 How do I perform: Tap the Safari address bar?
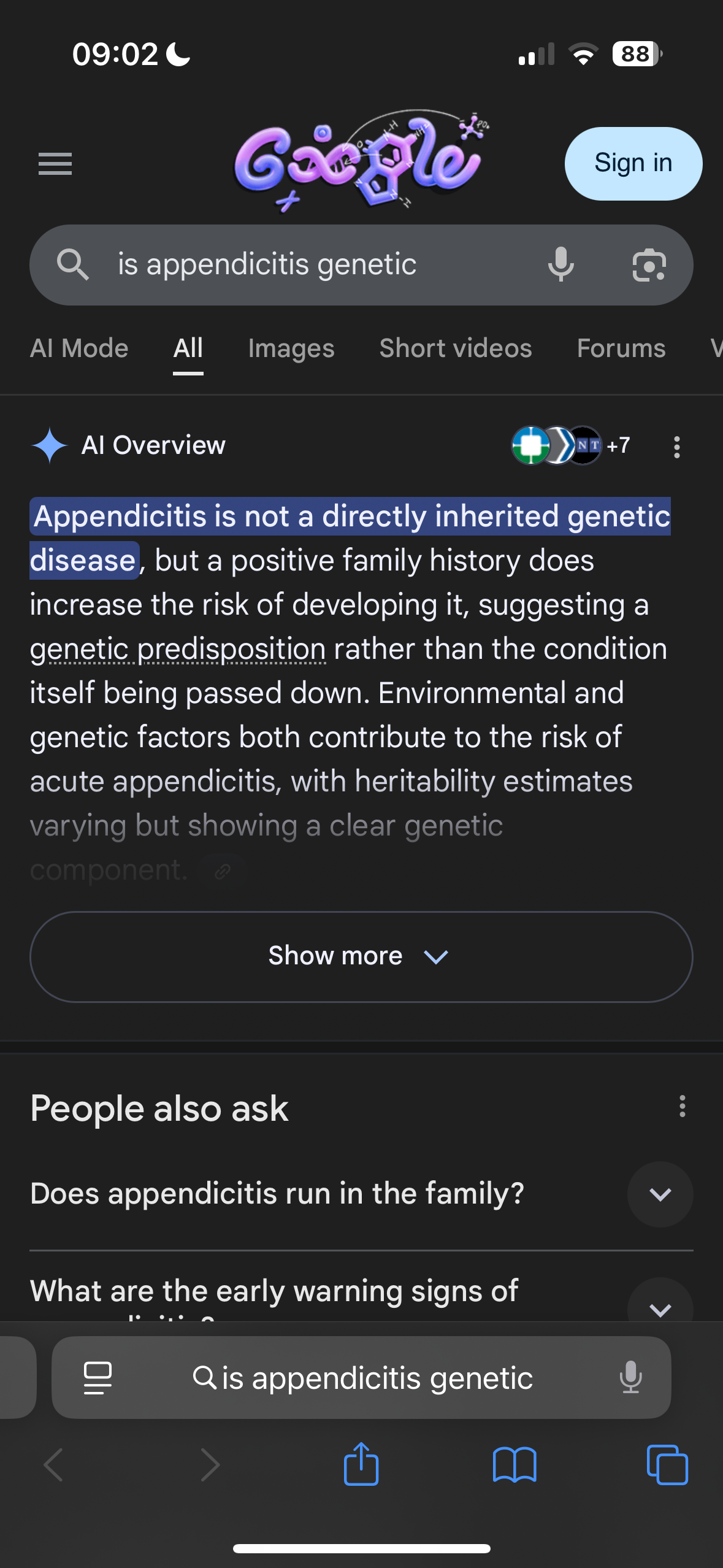pos(361,1378)
